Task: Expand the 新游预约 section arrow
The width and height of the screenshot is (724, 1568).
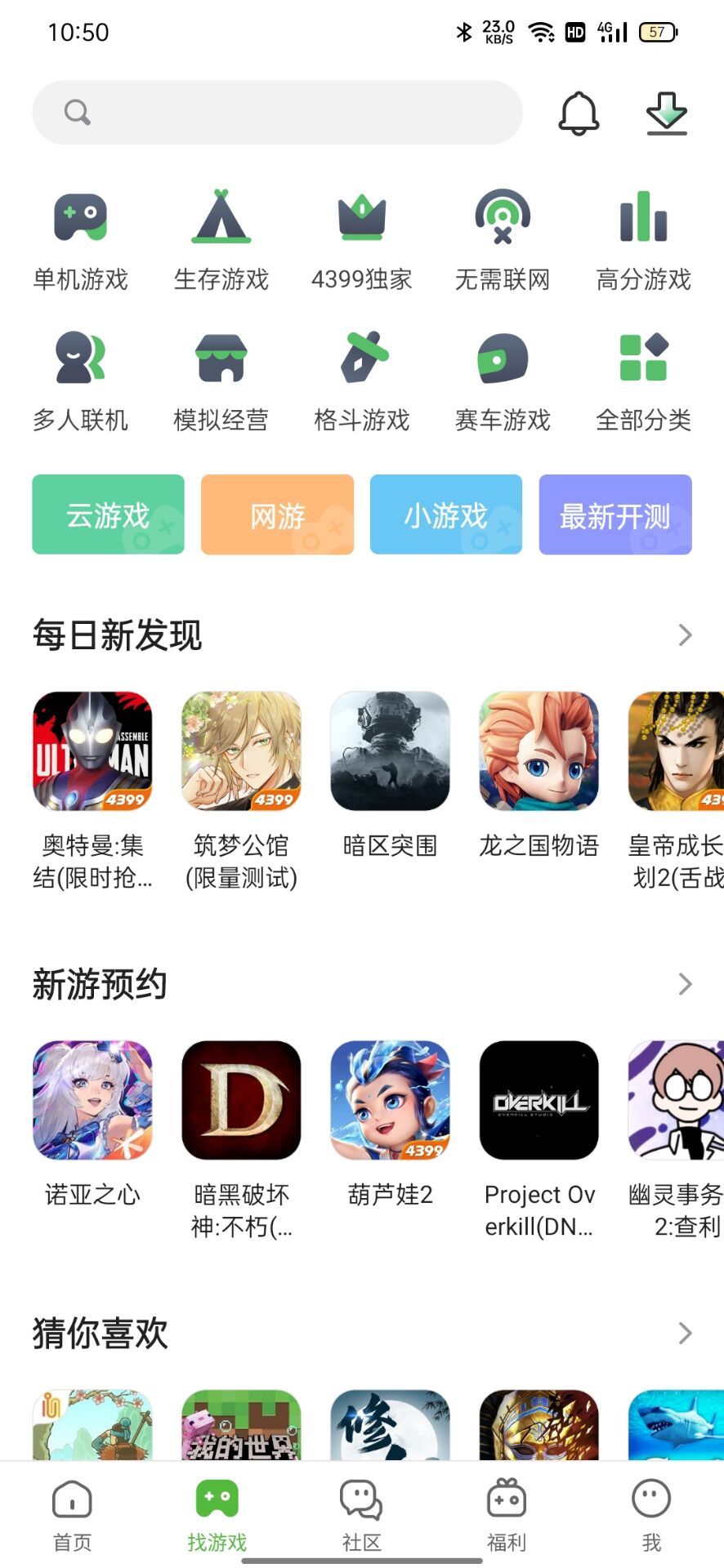Action: (x=685, y=984)
